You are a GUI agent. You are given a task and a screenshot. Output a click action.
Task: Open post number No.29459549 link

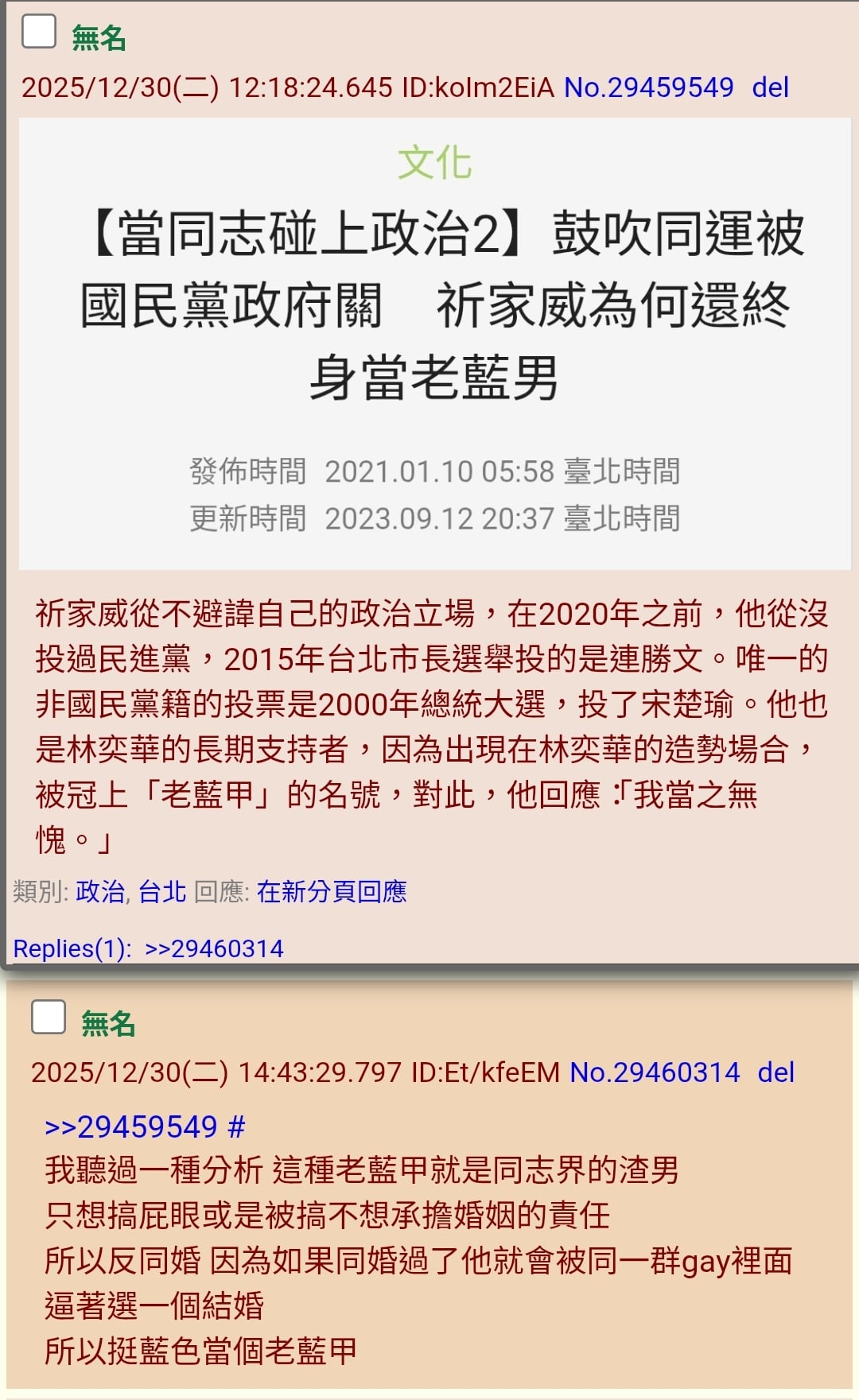coord(648,87)
